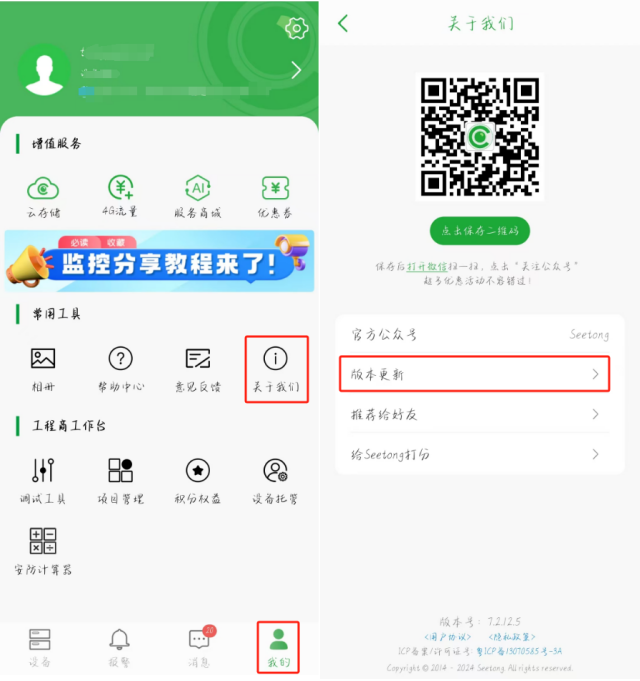Tap 点击保存二维码 button

[480, 230]
